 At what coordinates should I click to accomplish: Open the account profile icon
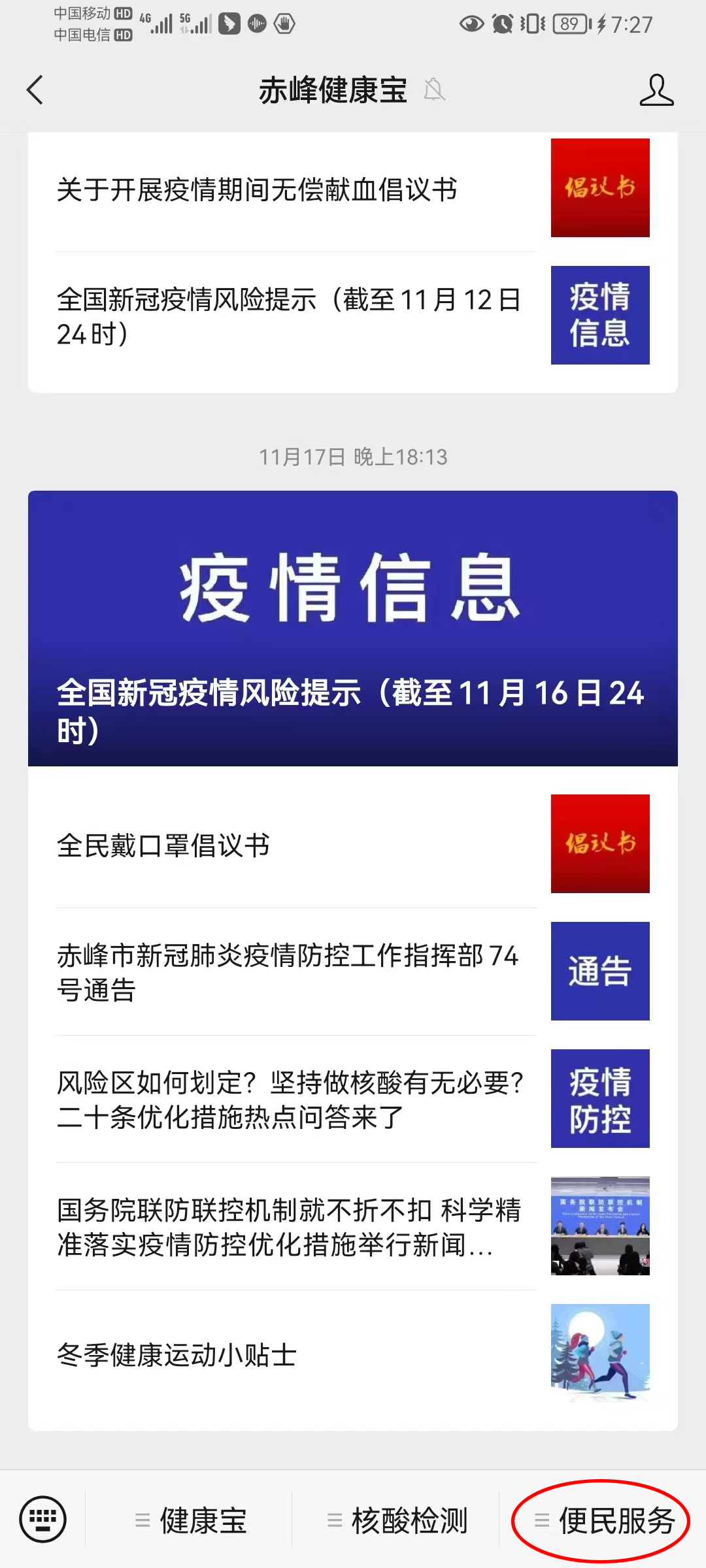click(656, 90)
